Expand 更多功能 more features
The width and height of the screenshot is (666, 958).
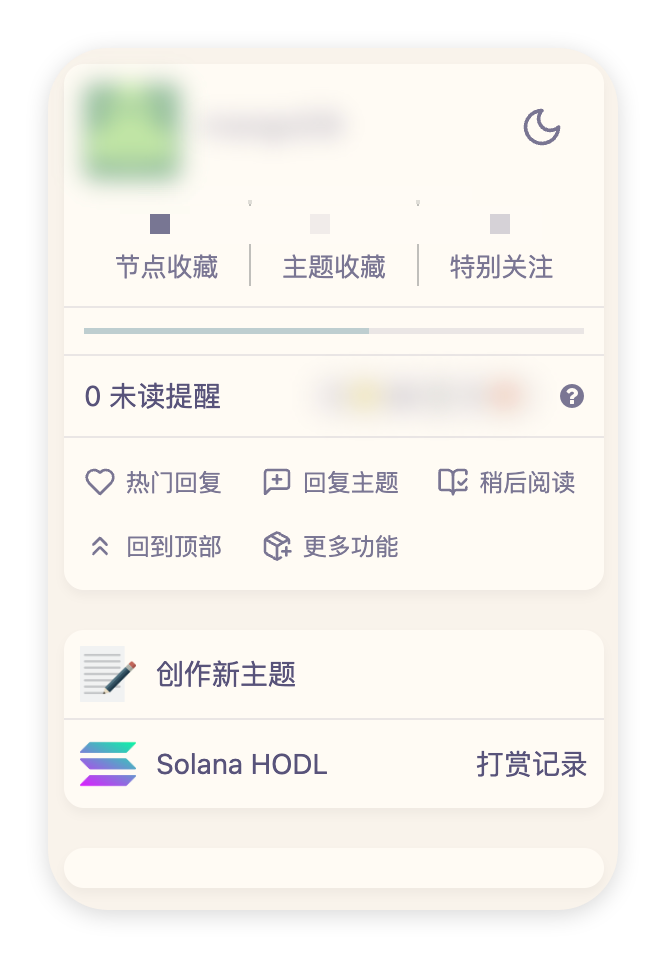pyautogui.click(x=331, y=547)
